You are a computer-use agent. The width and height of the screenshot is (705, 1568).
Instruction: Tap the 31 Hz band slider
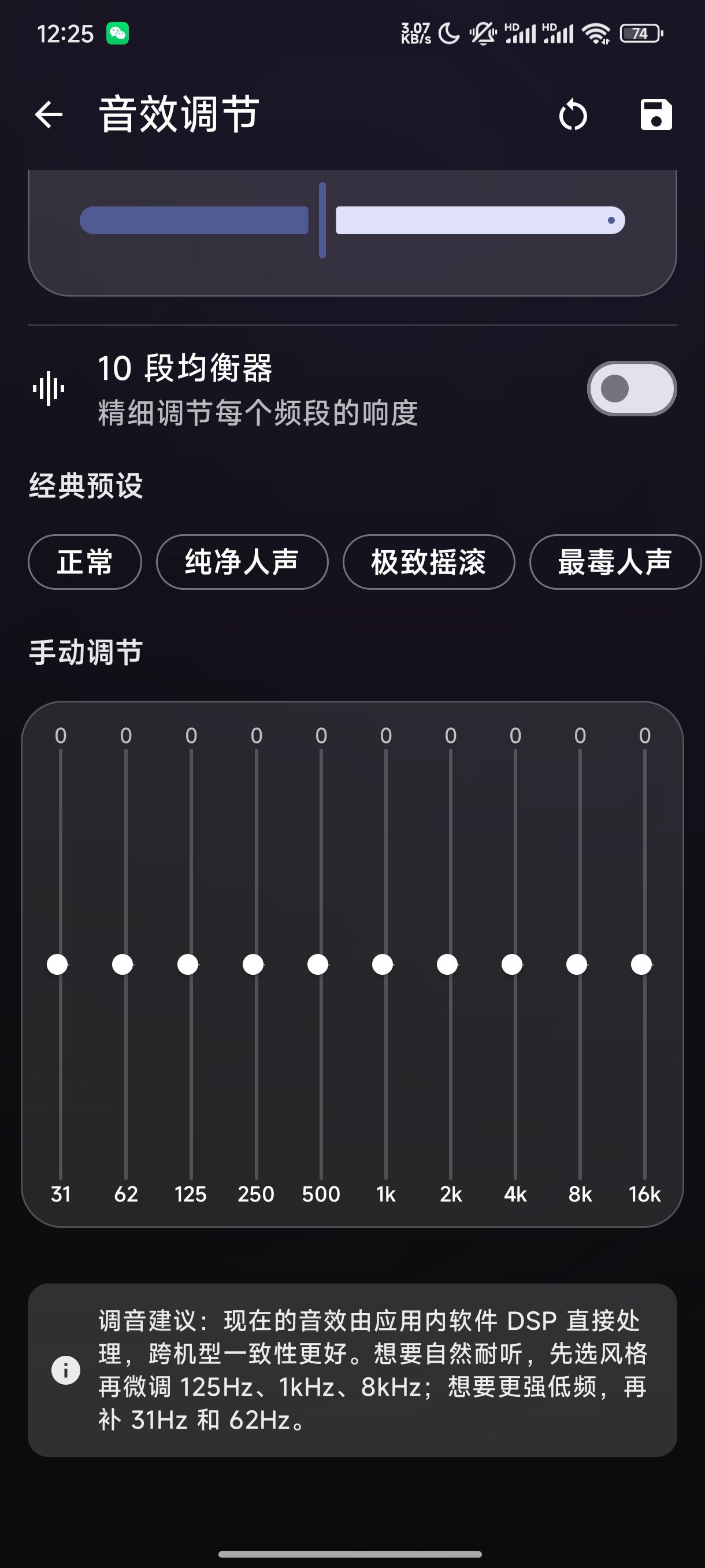pyautogui.click(x=58, y=964)
